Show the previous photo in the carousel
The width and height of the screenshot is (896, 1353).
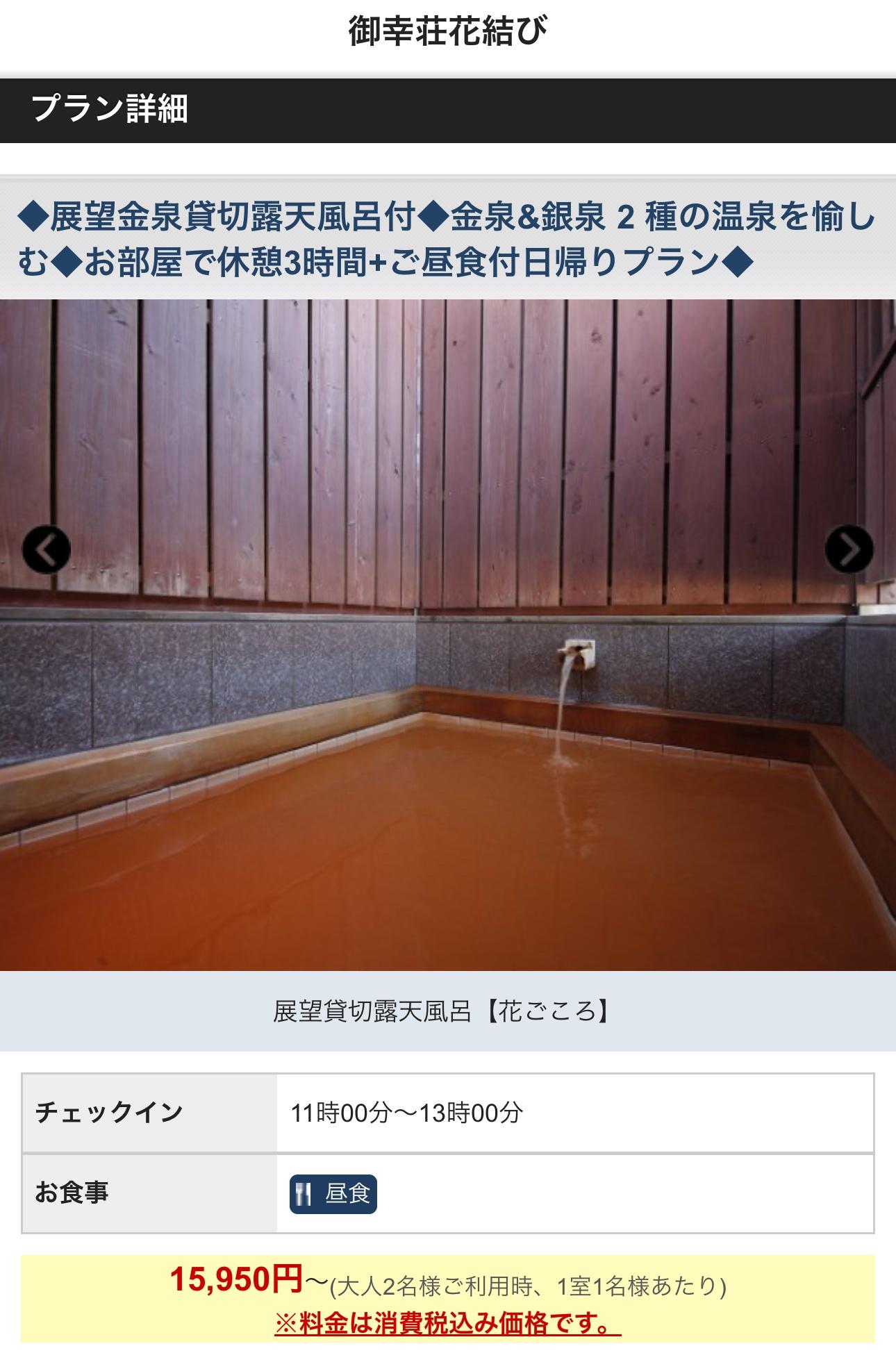coord(46,549)
